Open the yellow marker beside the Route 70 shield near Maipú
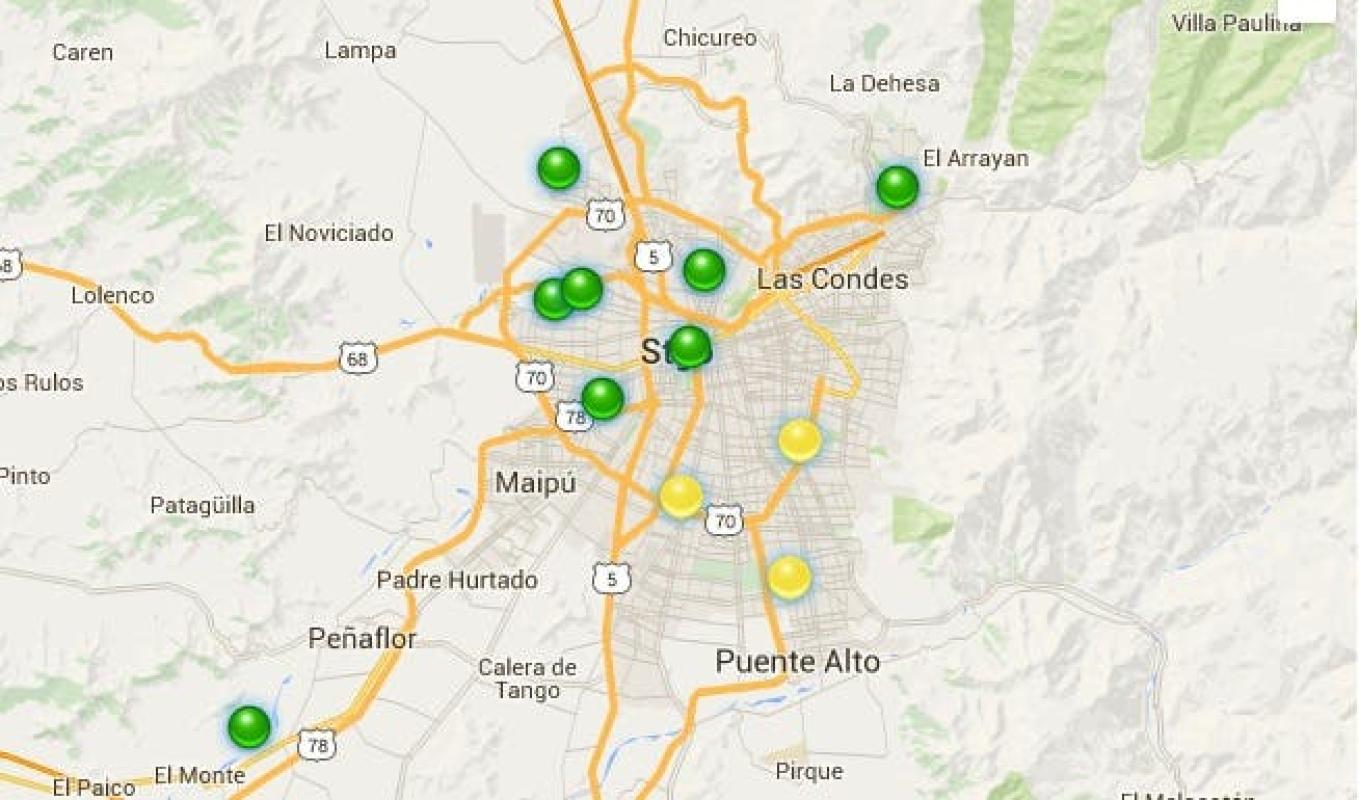 tap(681, 496)
